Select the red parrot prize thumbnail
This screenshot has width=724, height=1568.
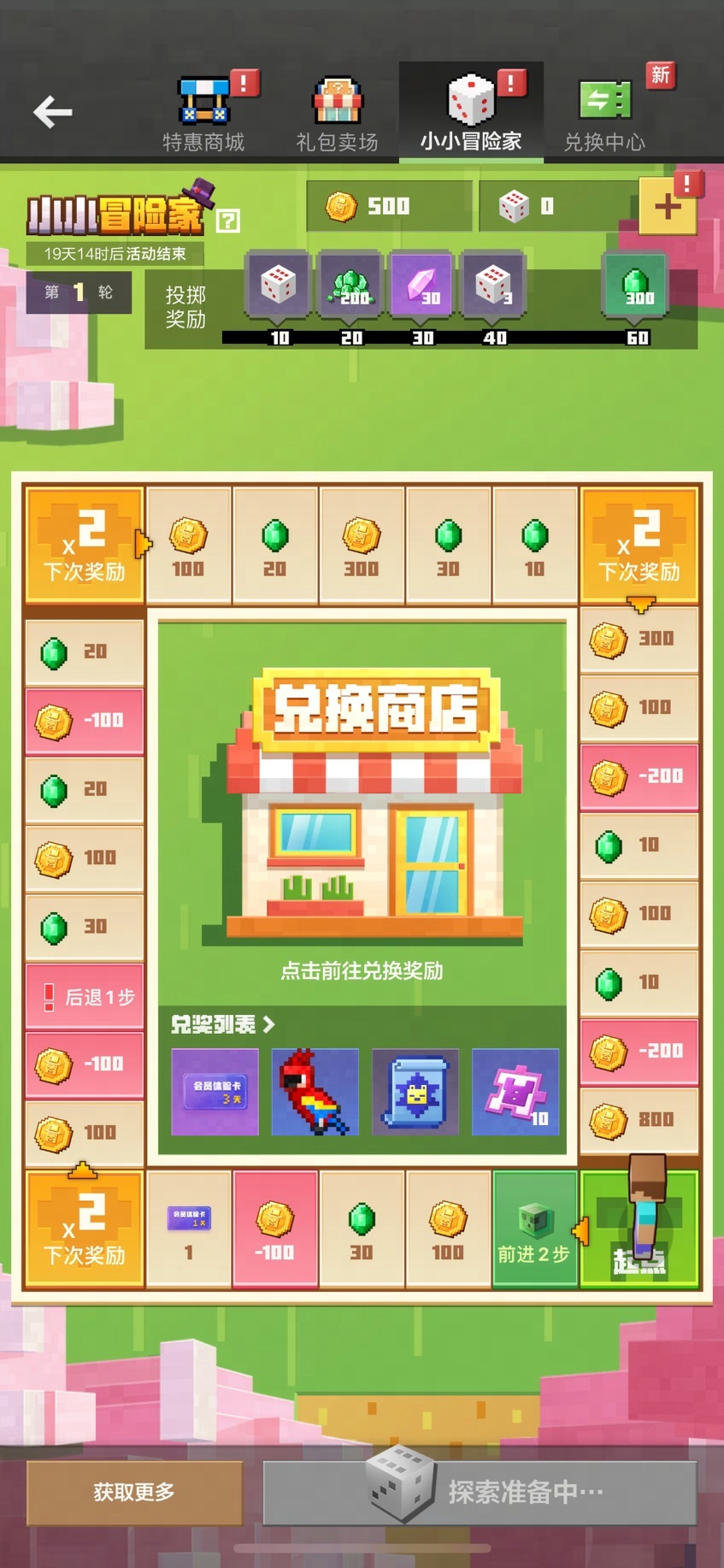(315, 1093)
